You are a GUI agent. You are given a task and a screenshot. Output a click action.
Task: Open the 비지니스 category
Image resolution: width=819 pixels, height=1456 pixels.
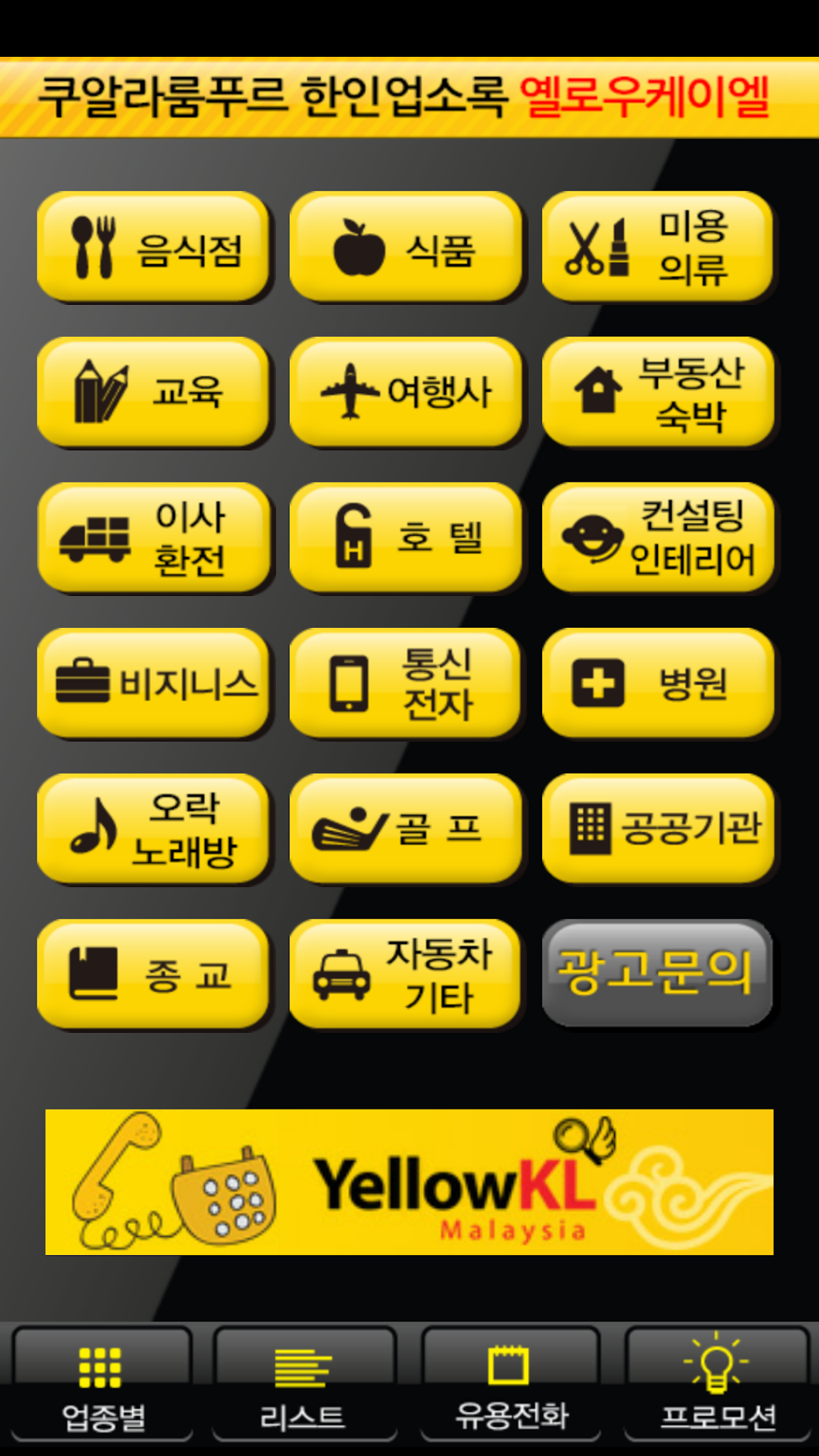[154, 683]
